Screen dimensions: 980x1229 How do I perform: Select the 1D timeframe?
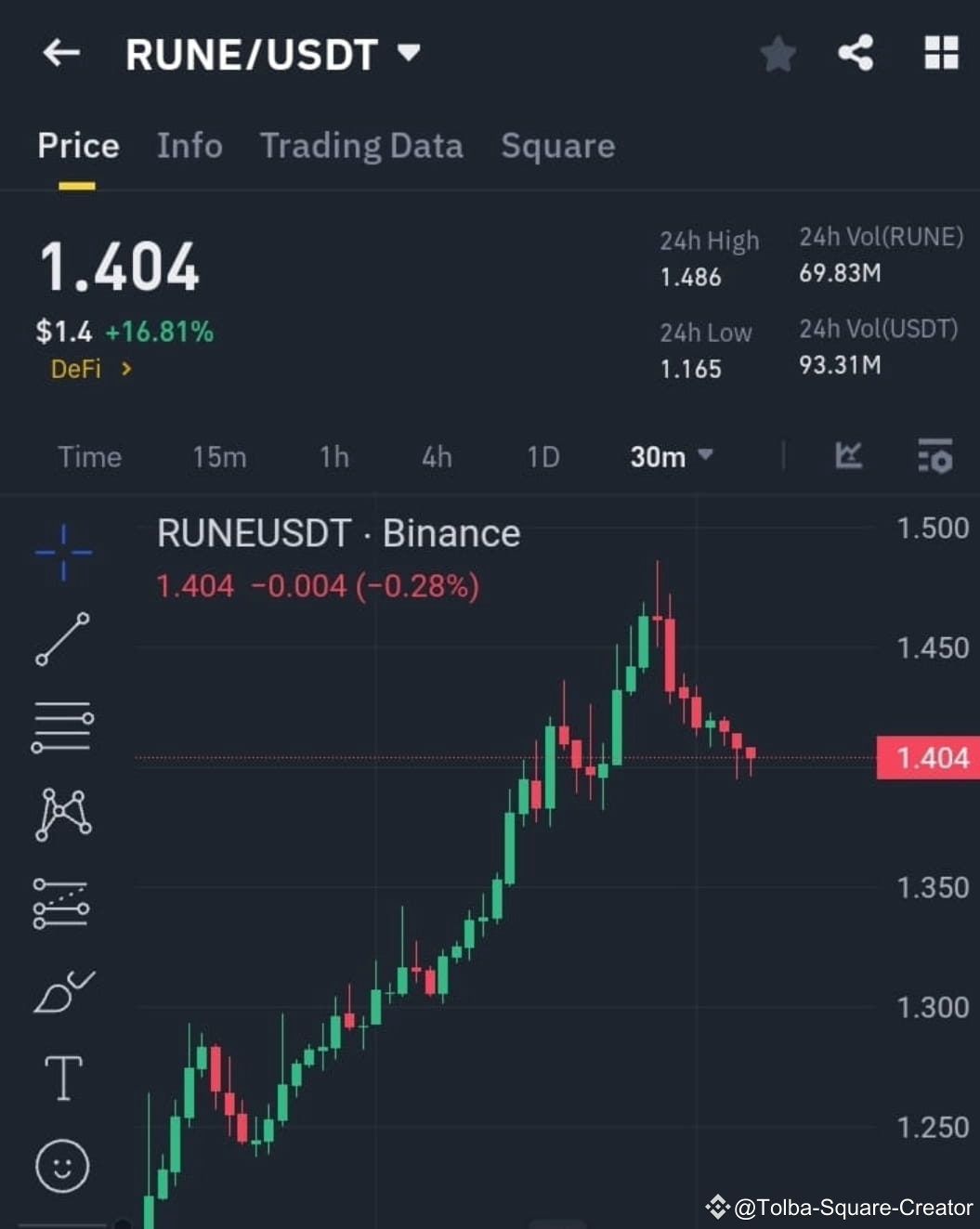[542, 456]
